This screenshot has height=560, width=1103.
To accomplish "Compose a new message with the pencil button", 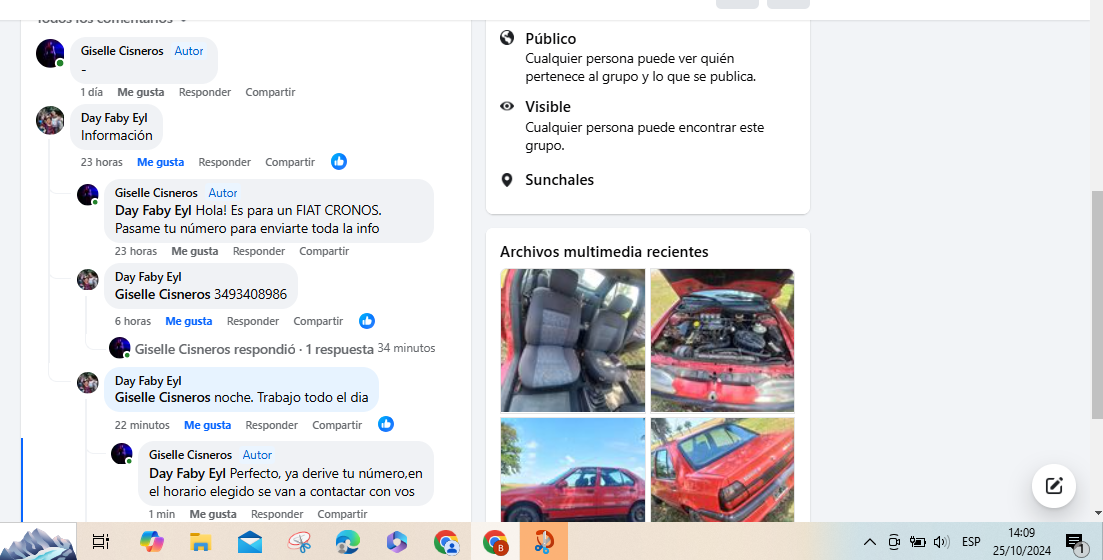I will coord(1053,486).
